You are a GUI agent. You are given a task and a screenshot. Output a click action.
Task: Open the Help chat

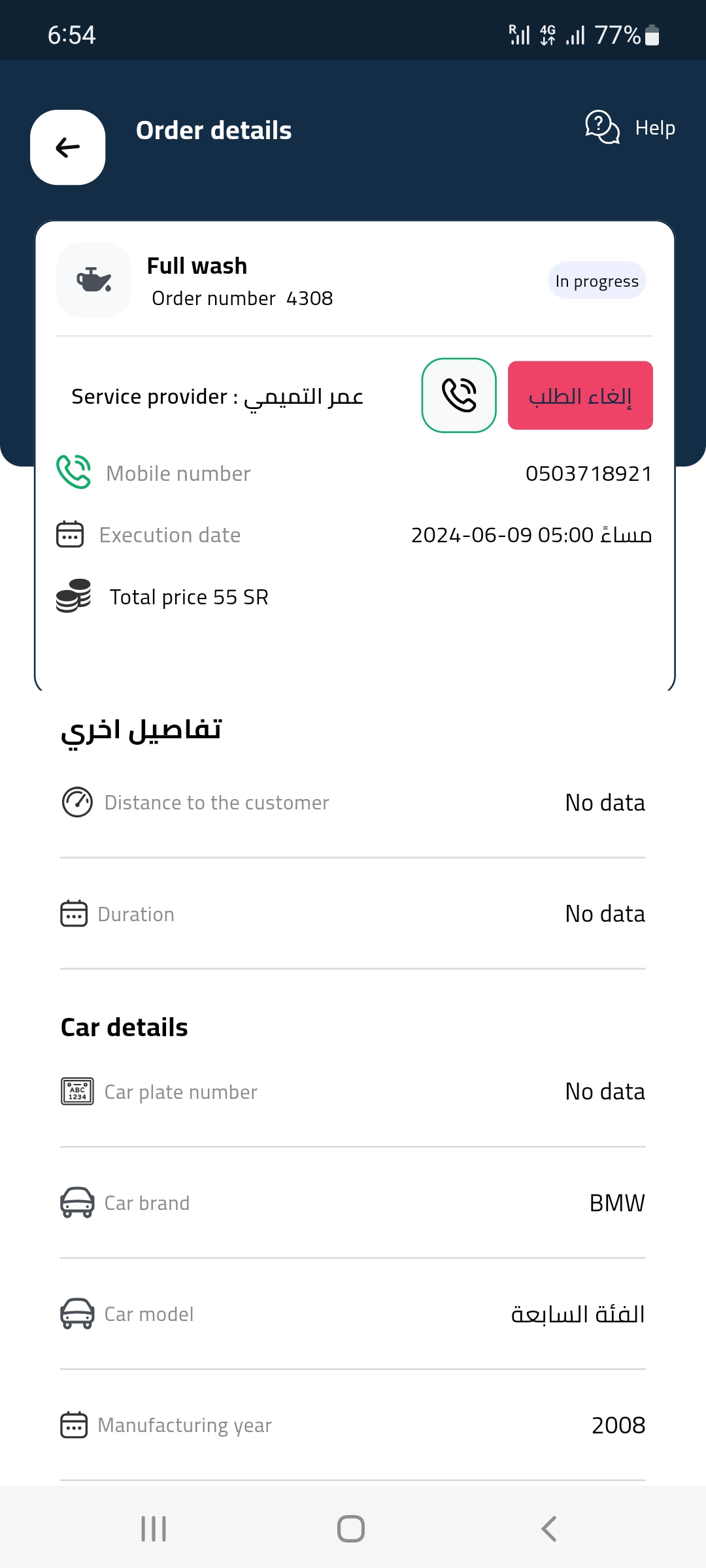630,127
